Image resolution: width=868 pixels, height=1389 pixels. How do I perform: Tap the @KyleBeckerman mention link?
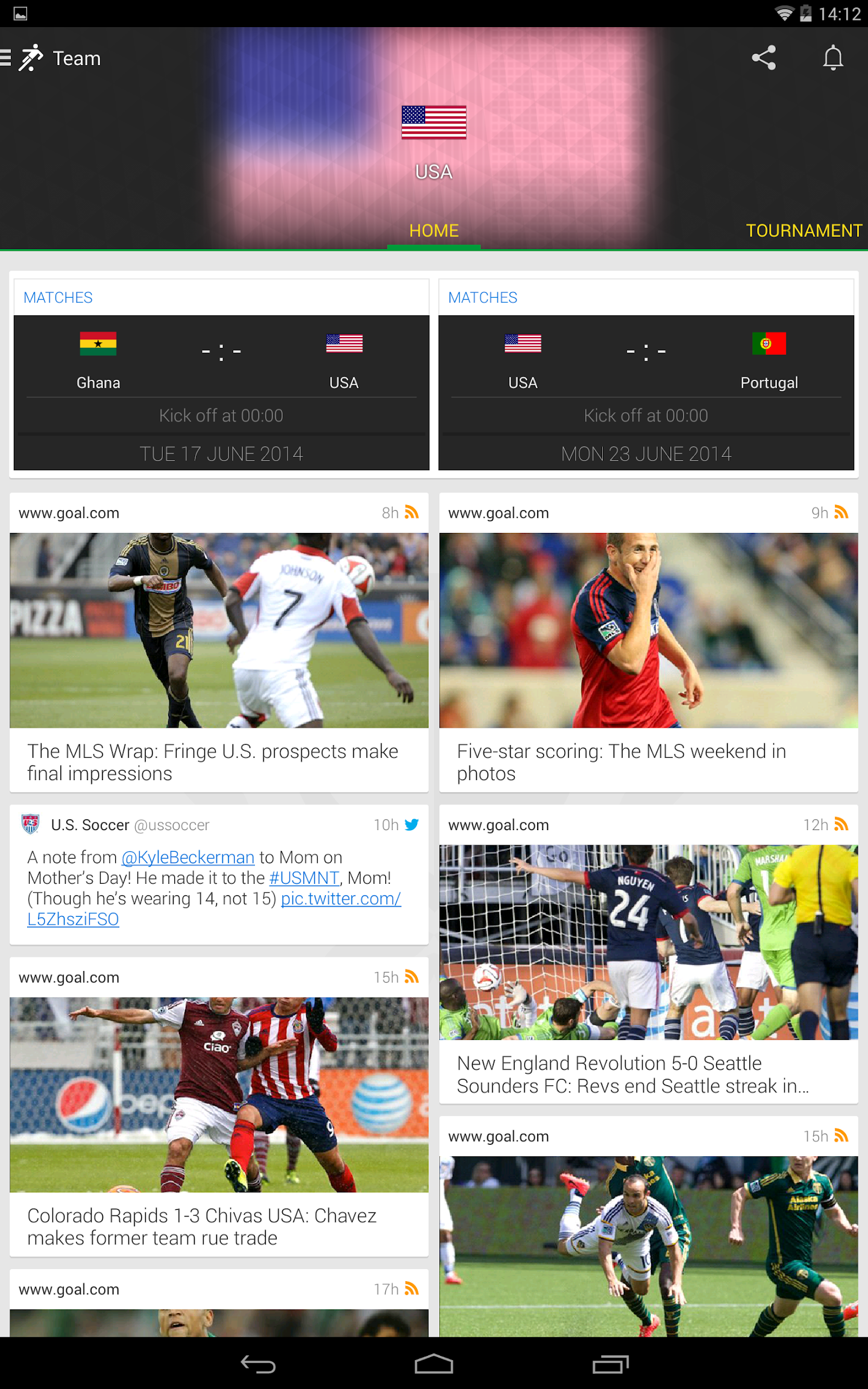[x=188, y=857]
